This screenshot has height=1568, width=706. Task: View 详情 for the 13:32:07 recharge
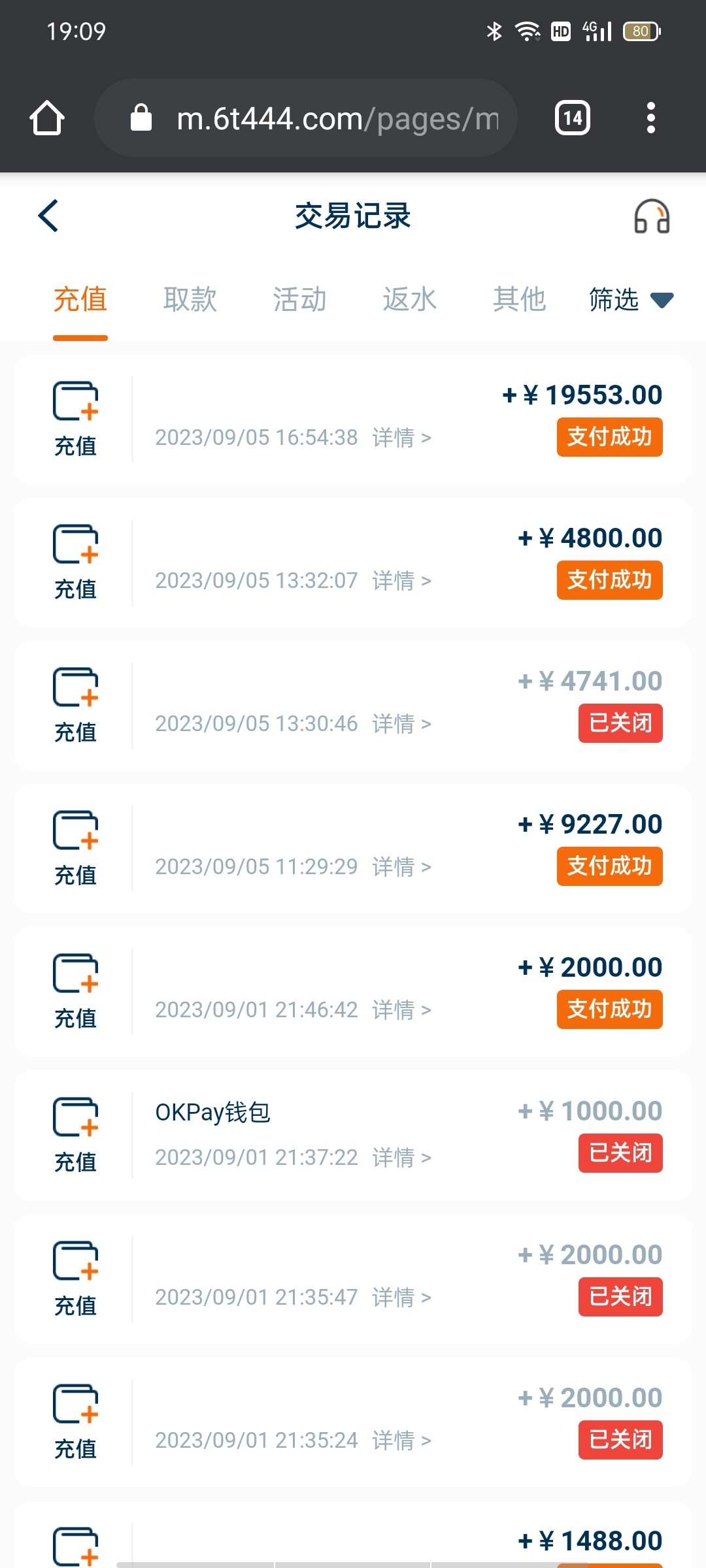[401, 581]
